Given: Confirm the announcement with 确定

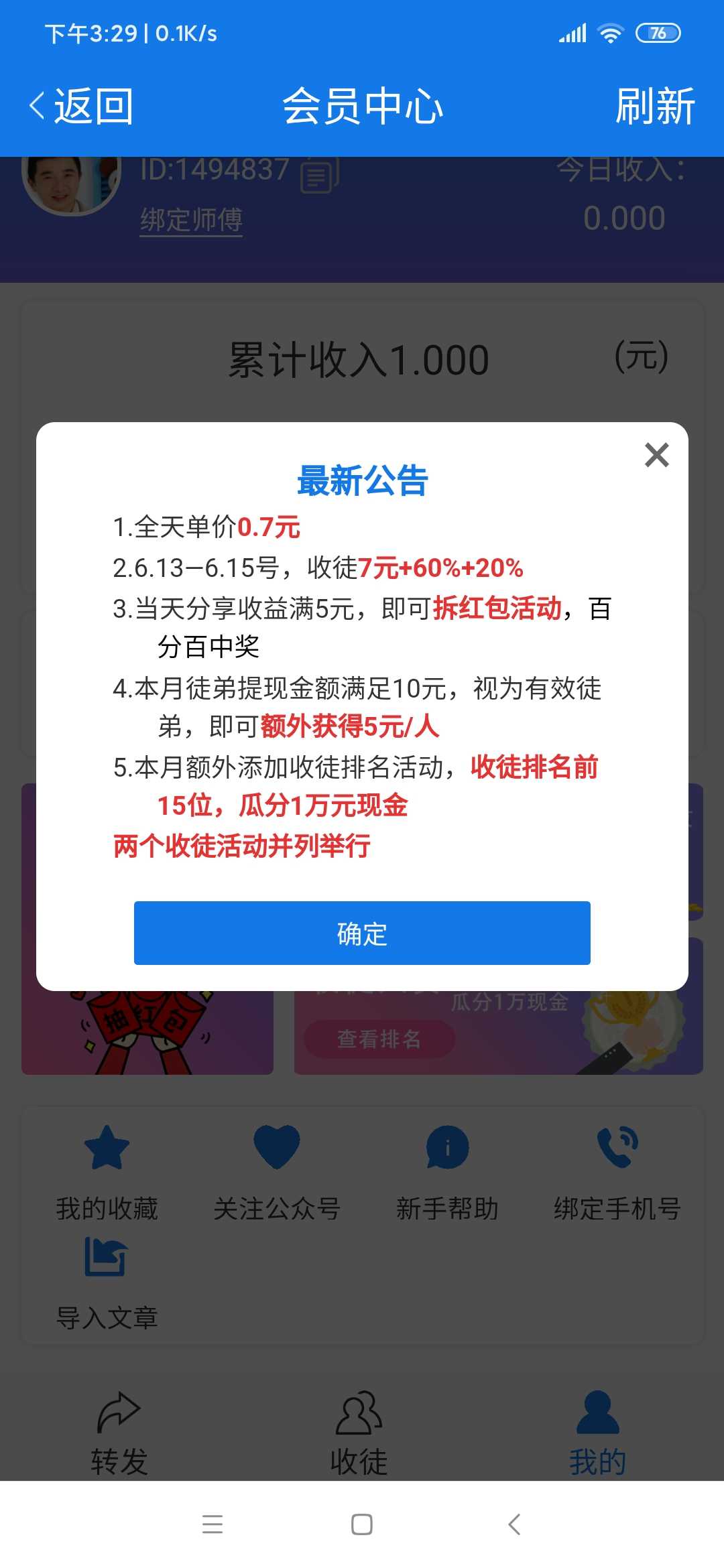Looking at the screenshot, I should (x=362, y=933).
